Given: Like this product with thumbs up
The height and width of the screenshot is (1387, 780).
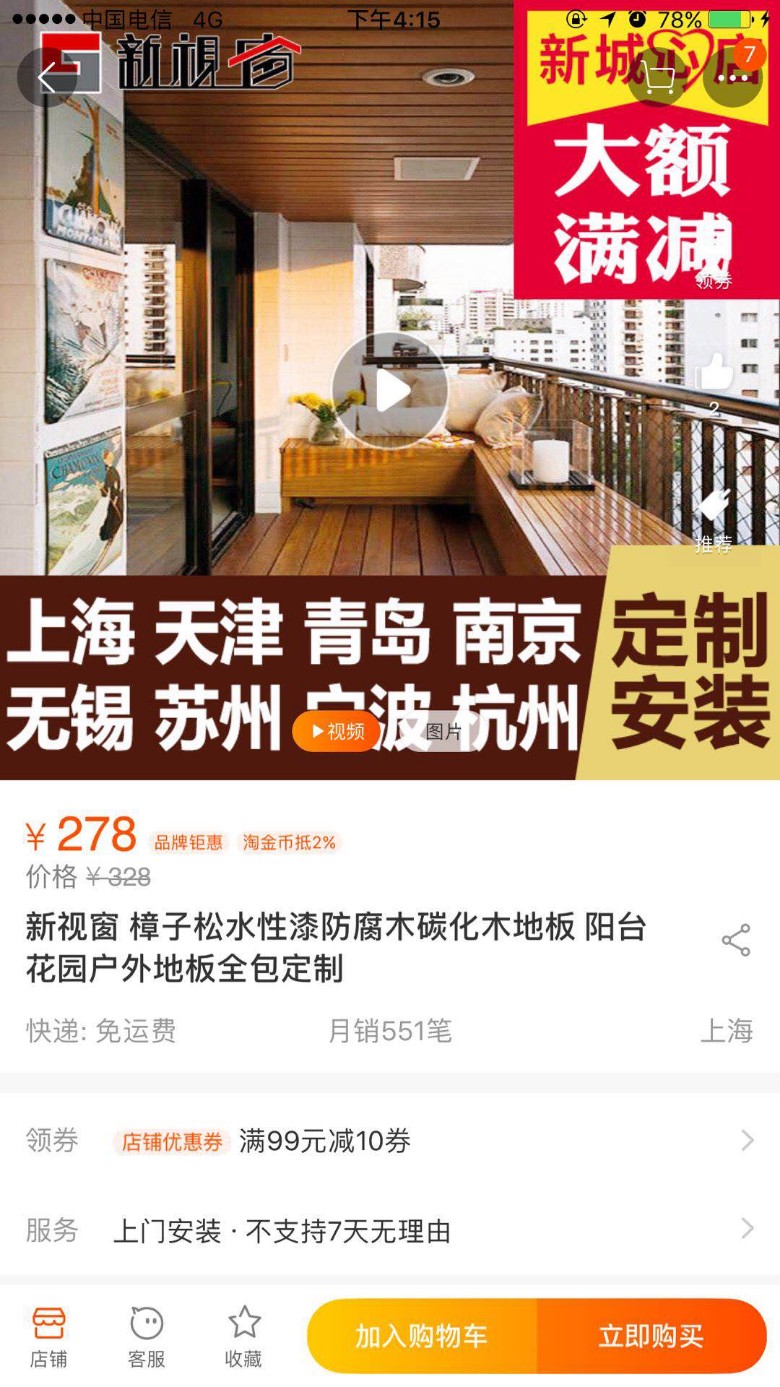Looking at the screenshot, I should [714, 374].
